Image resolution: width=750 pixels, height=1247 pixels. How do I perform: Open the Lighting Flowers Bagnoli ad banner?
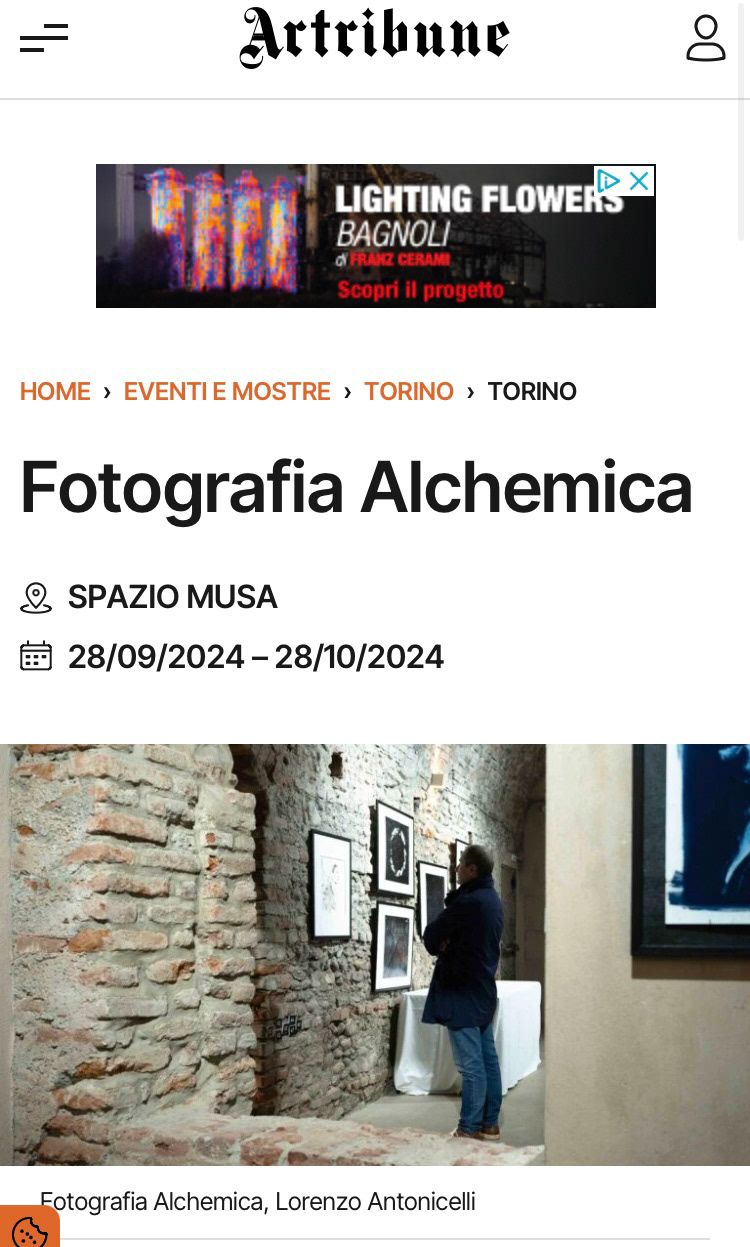point(376,236)
